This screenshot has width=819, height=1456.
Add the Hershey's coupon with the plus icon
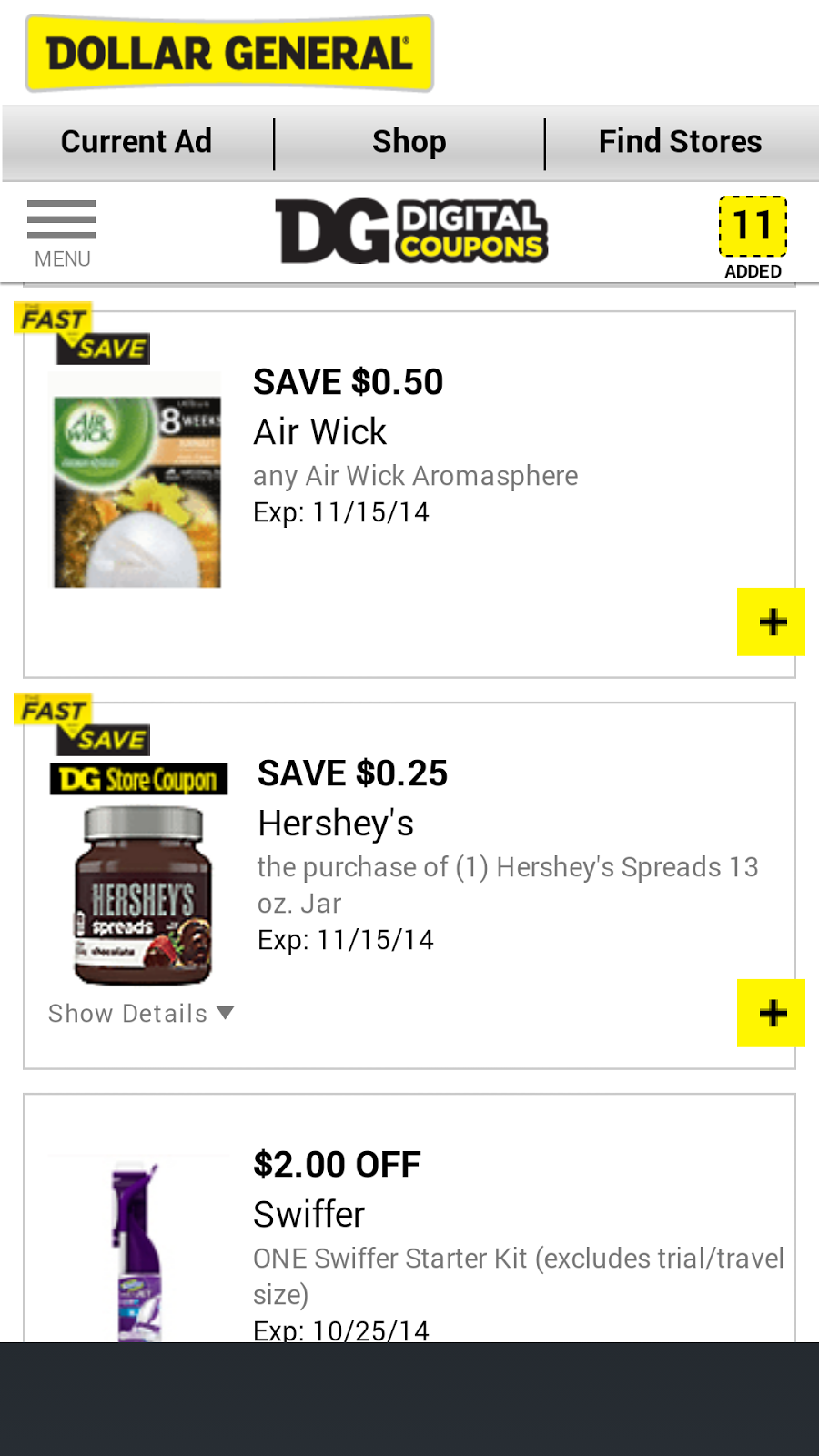pyautogui.click(x=772, y=1013)
